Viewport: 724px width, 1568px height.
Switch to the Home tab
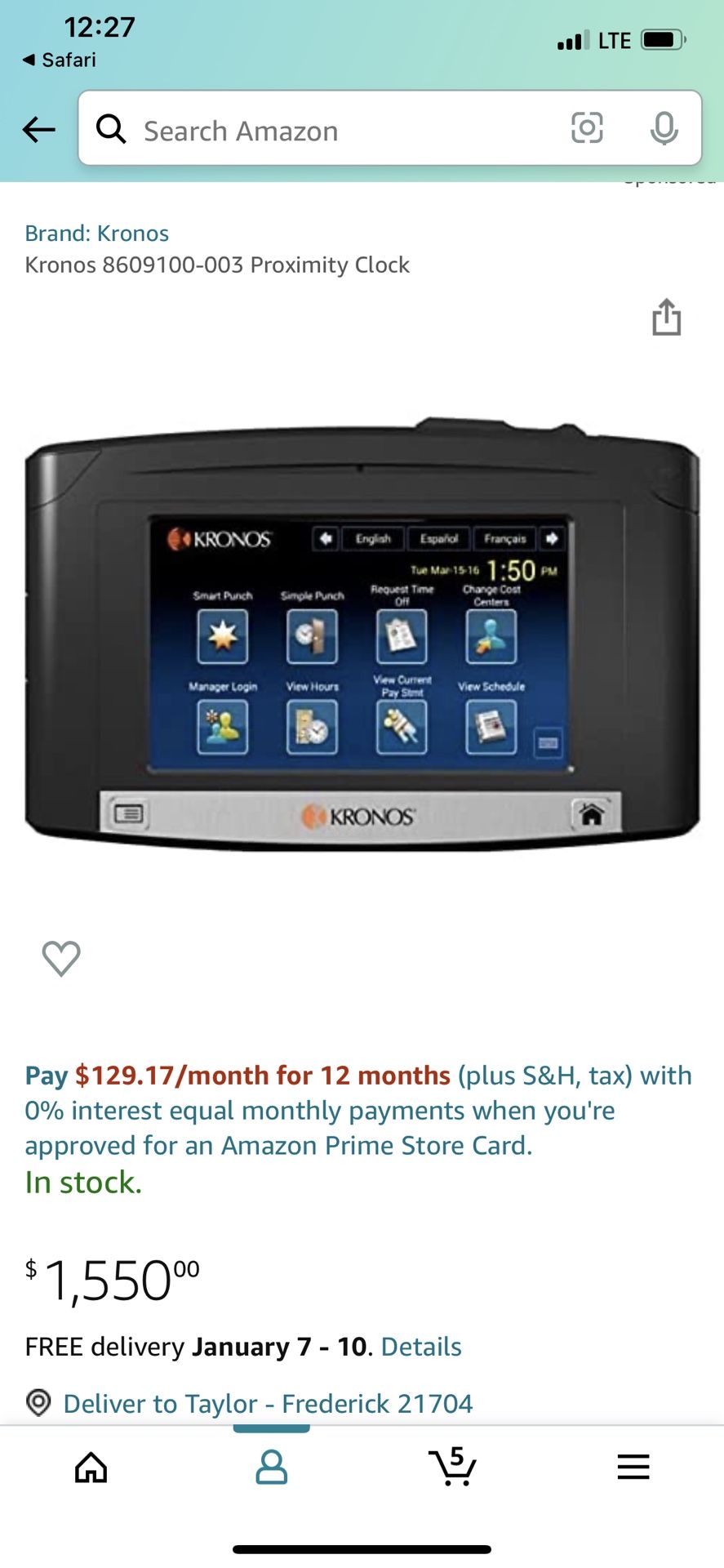[91, 1468]
